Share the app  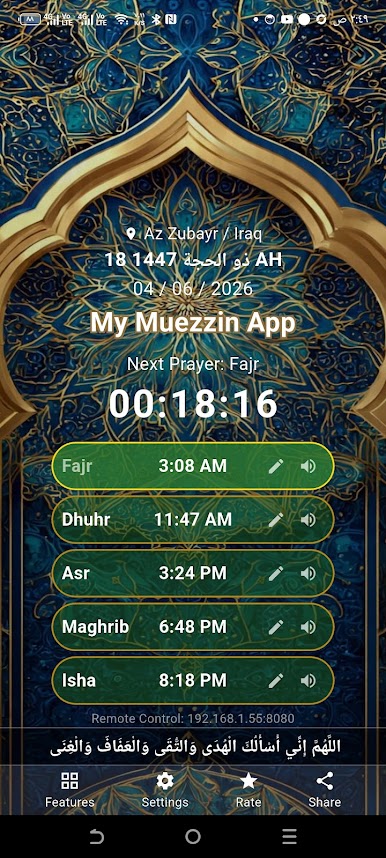point(325,790)
